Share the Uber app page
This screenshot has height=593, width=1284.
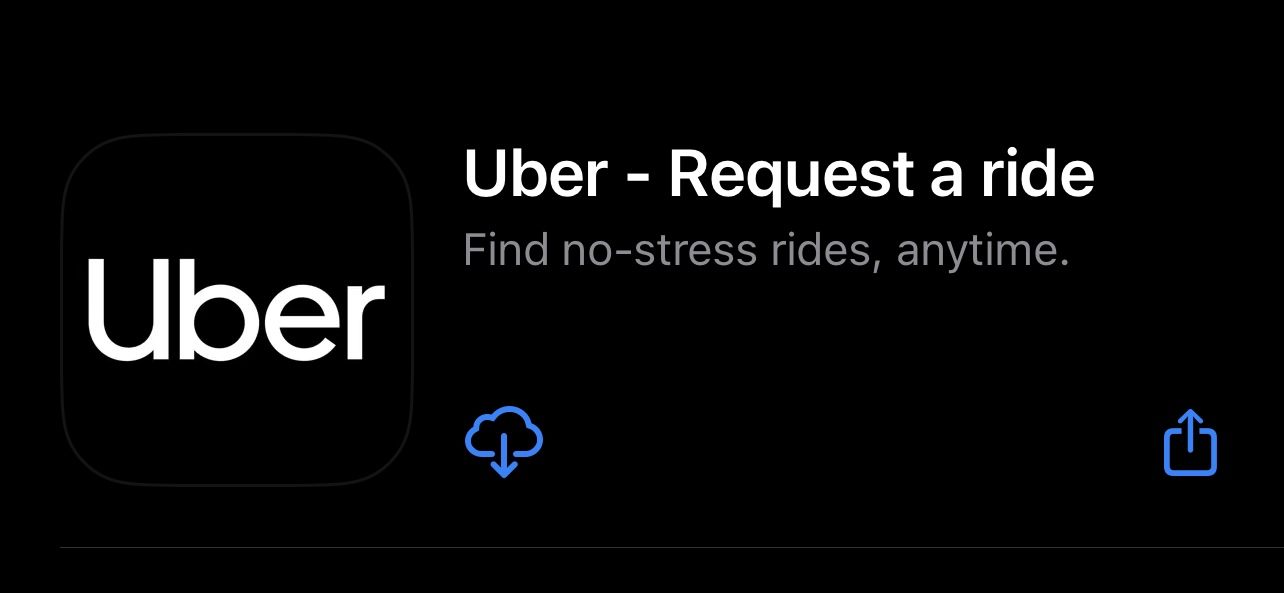[1190, 441]
